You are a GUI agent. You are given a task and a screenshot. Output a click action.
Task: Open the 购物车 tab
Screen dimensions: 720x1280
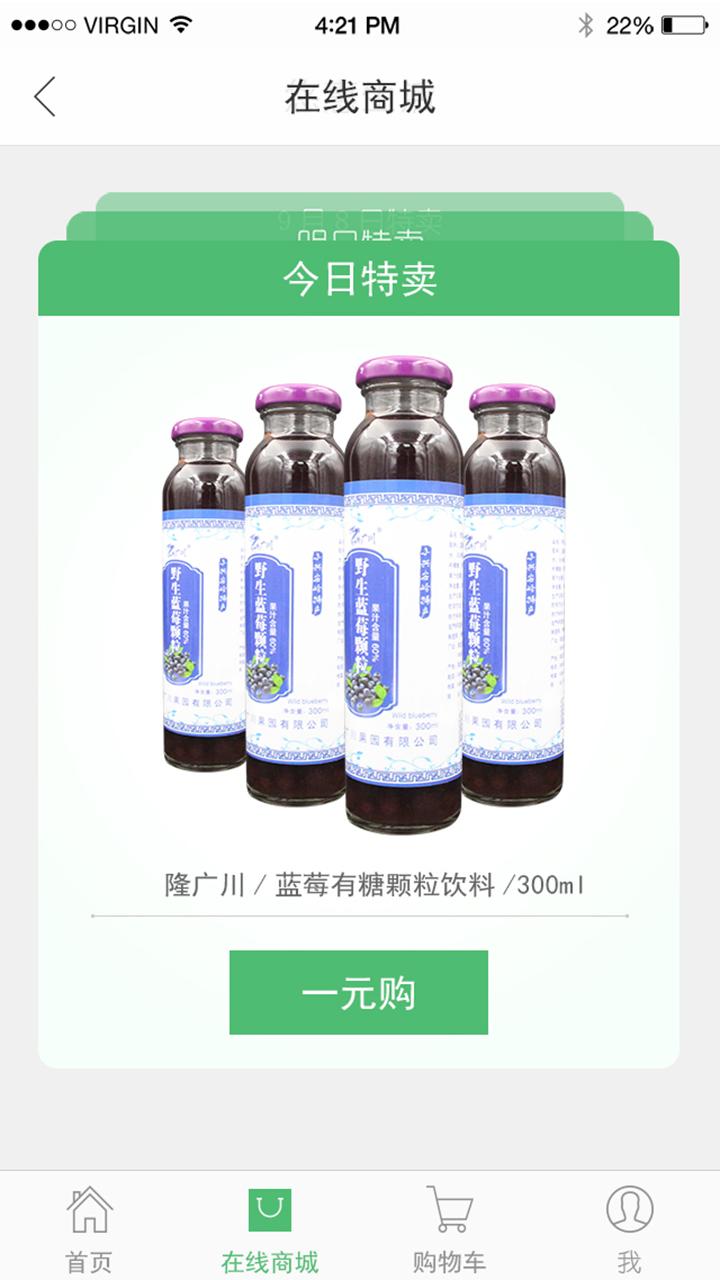coord(449,1229)
